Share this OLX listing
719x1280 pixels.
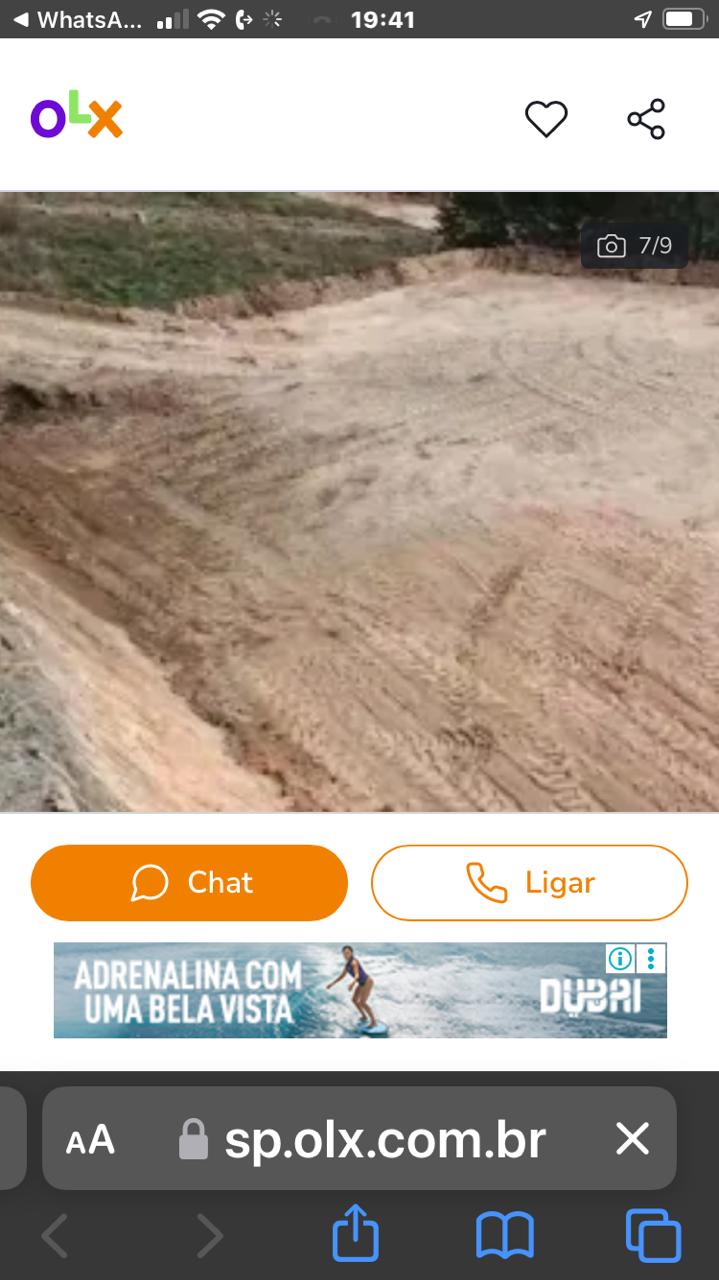point(646,120)
